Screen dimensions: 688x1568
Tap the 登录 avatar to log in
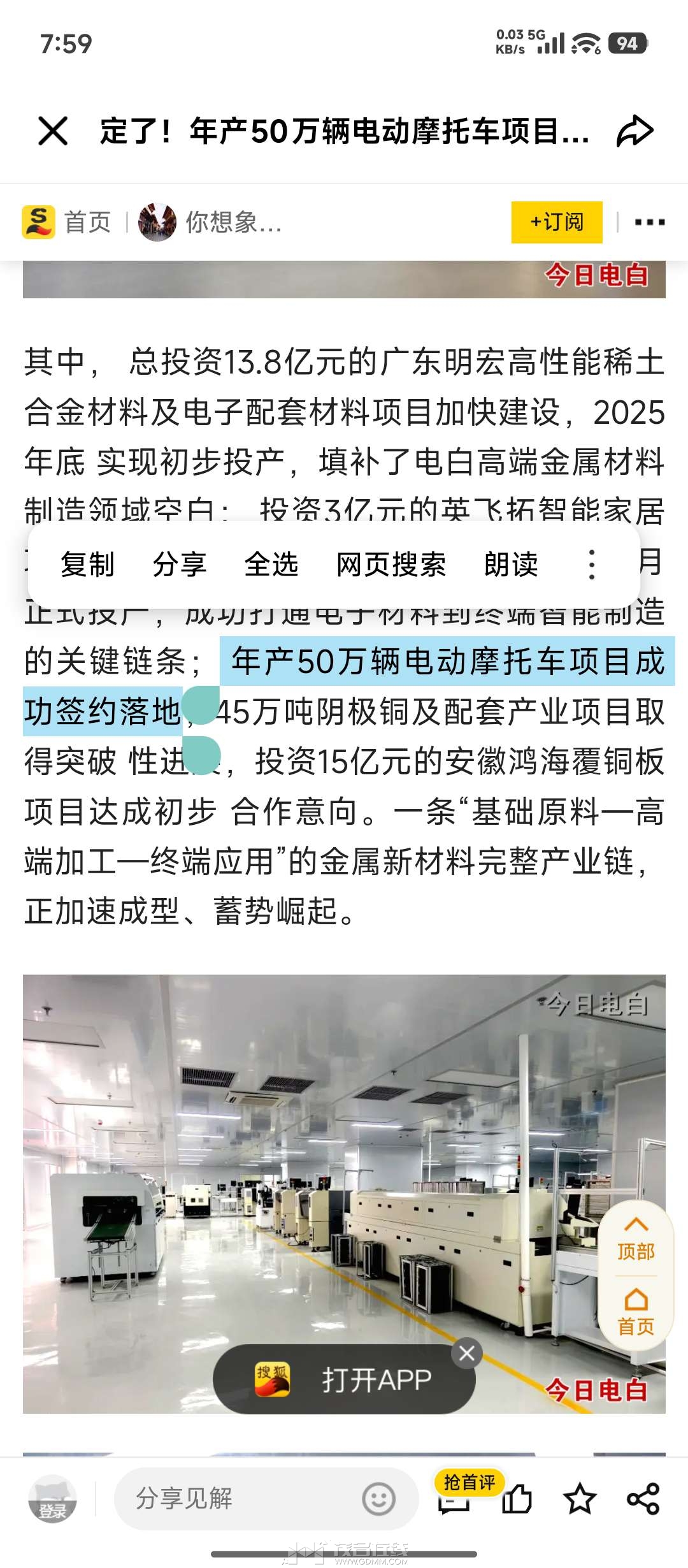click(53, 1499)
